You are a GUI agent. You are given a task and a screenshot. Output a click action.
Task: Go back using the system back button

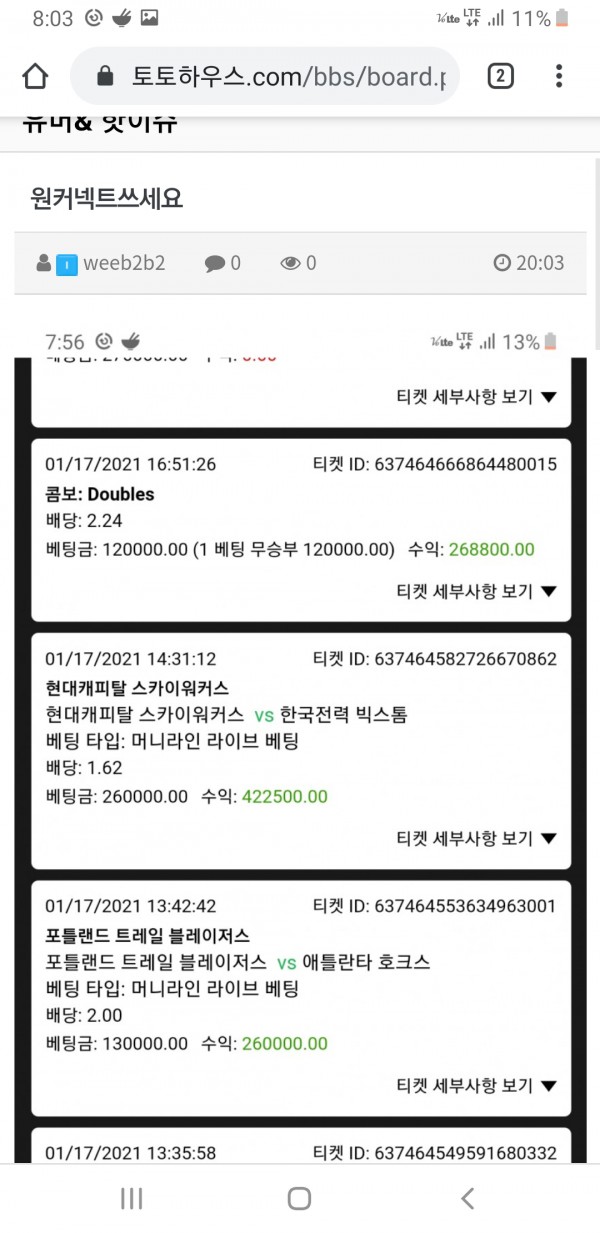click(x=466, y=1199)
